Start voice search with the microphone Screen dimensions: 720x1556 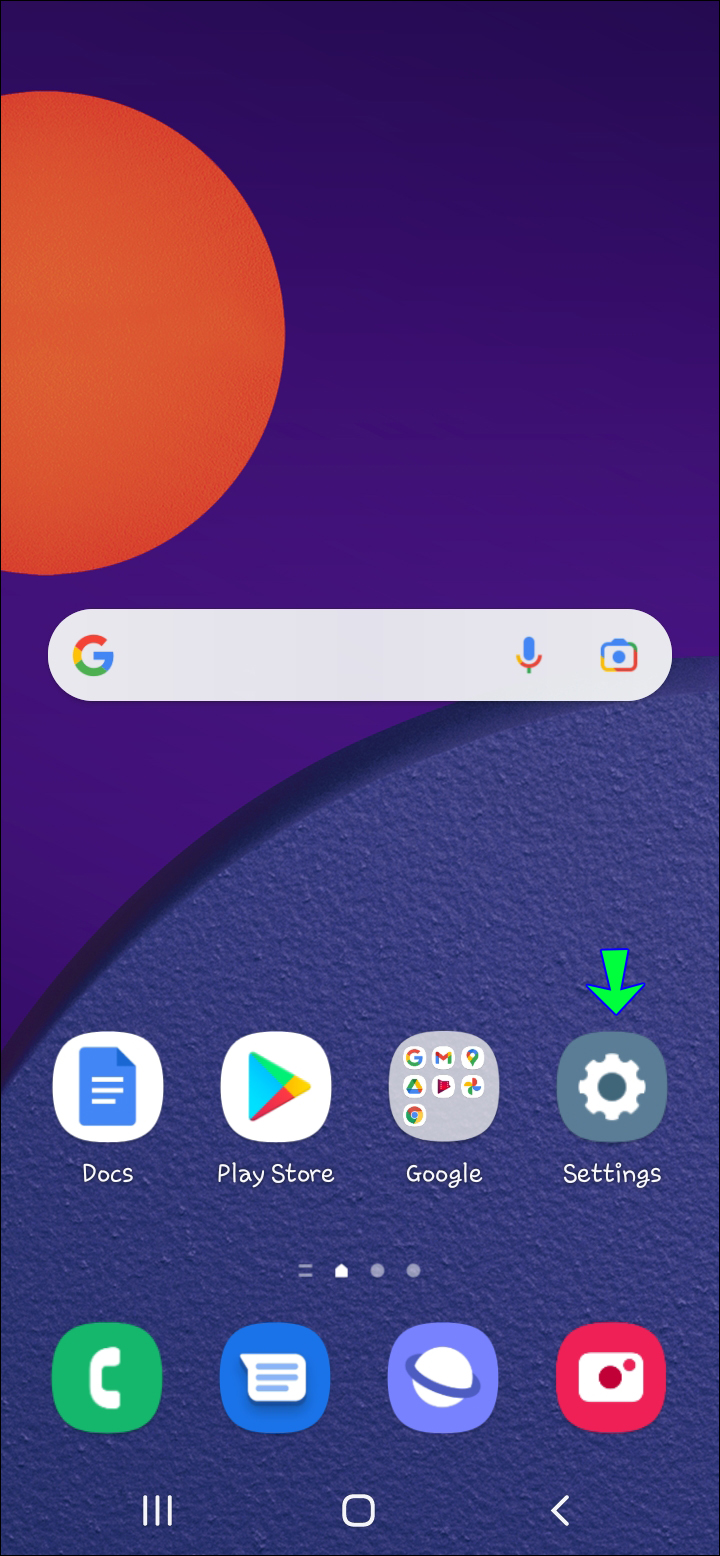pos(529,656)
